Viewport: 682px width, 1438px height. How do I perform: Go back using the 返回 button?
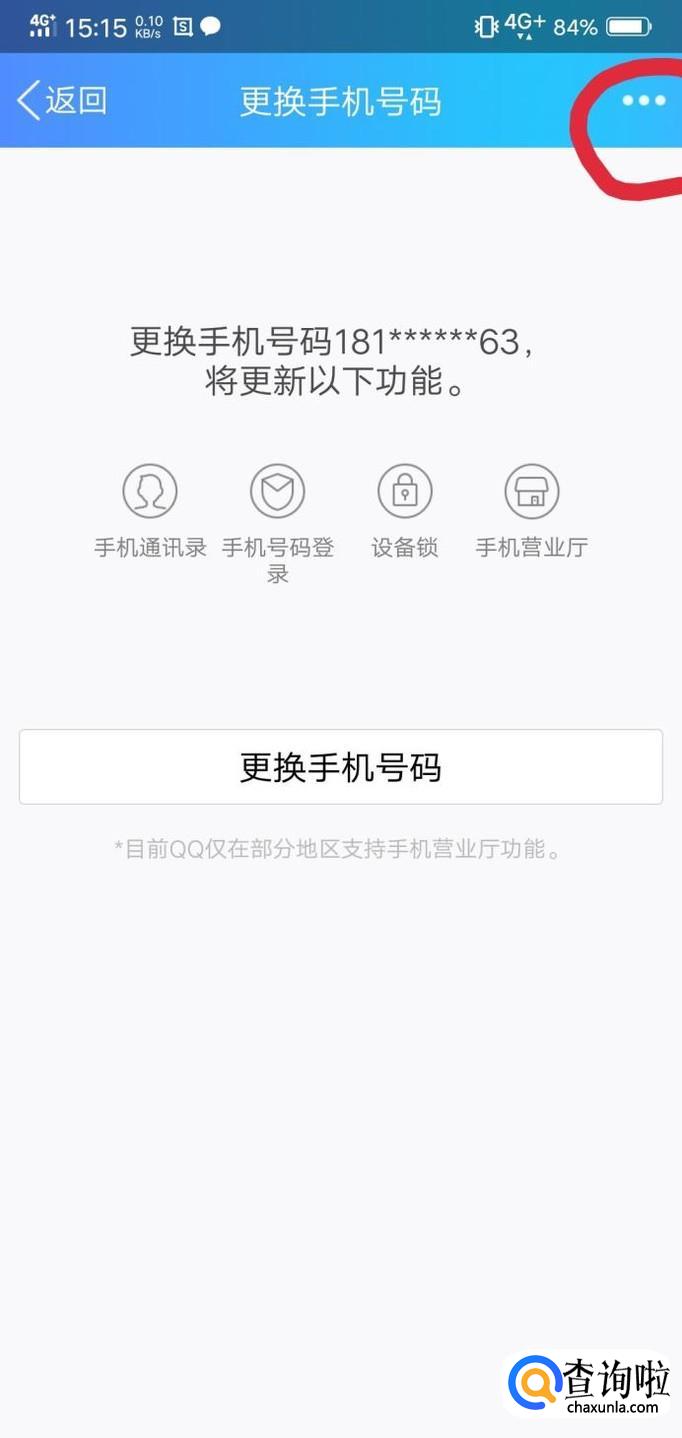[62, 101]
